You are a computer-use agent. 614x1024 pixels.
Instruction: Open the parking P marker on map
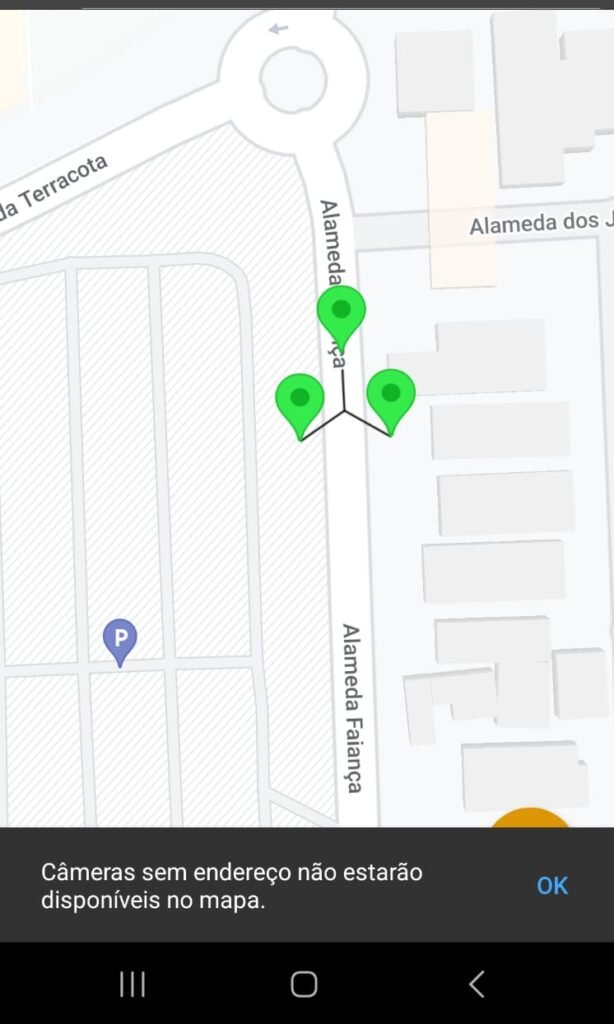[x=120, y=643]
